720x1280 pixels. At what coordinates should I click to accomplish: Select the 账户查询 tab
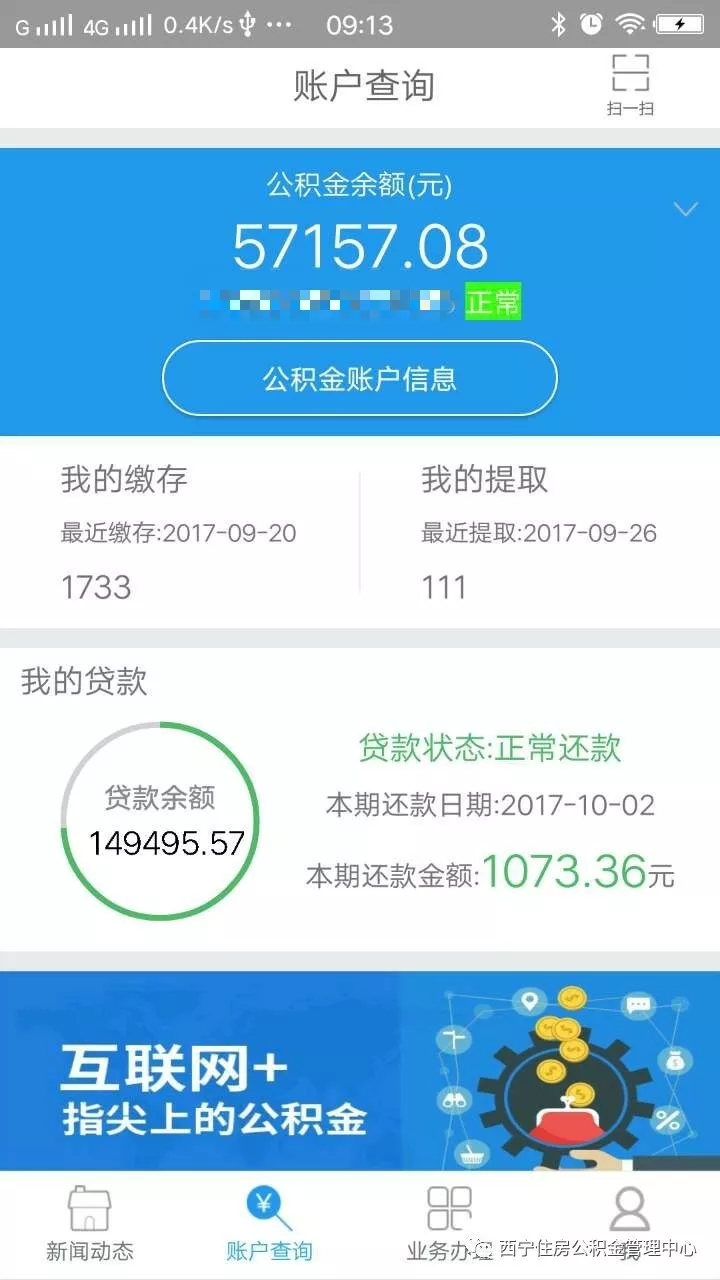coord(270,1224)
